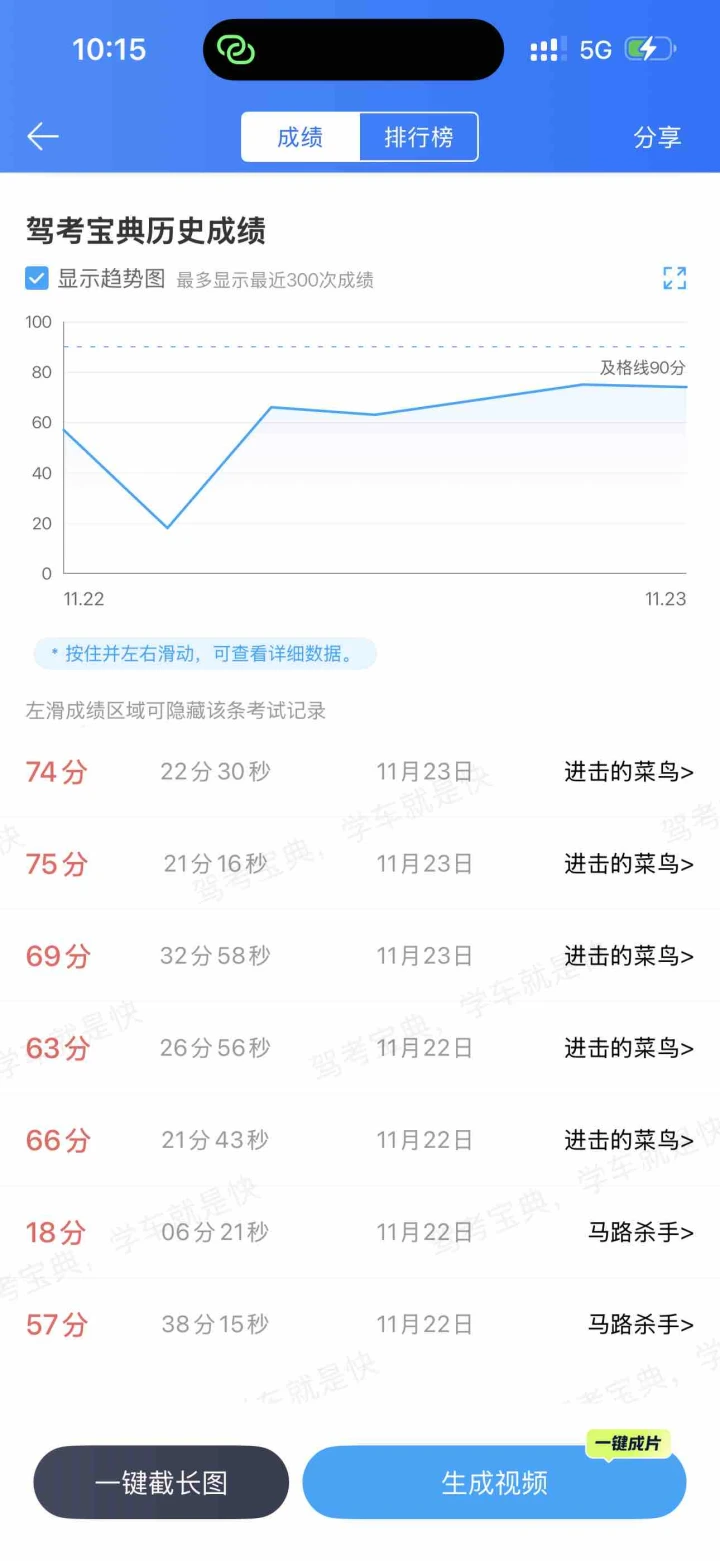Open the 63分 exam record
This screenshot has height=1561, width=720.
coord(360,1048)
